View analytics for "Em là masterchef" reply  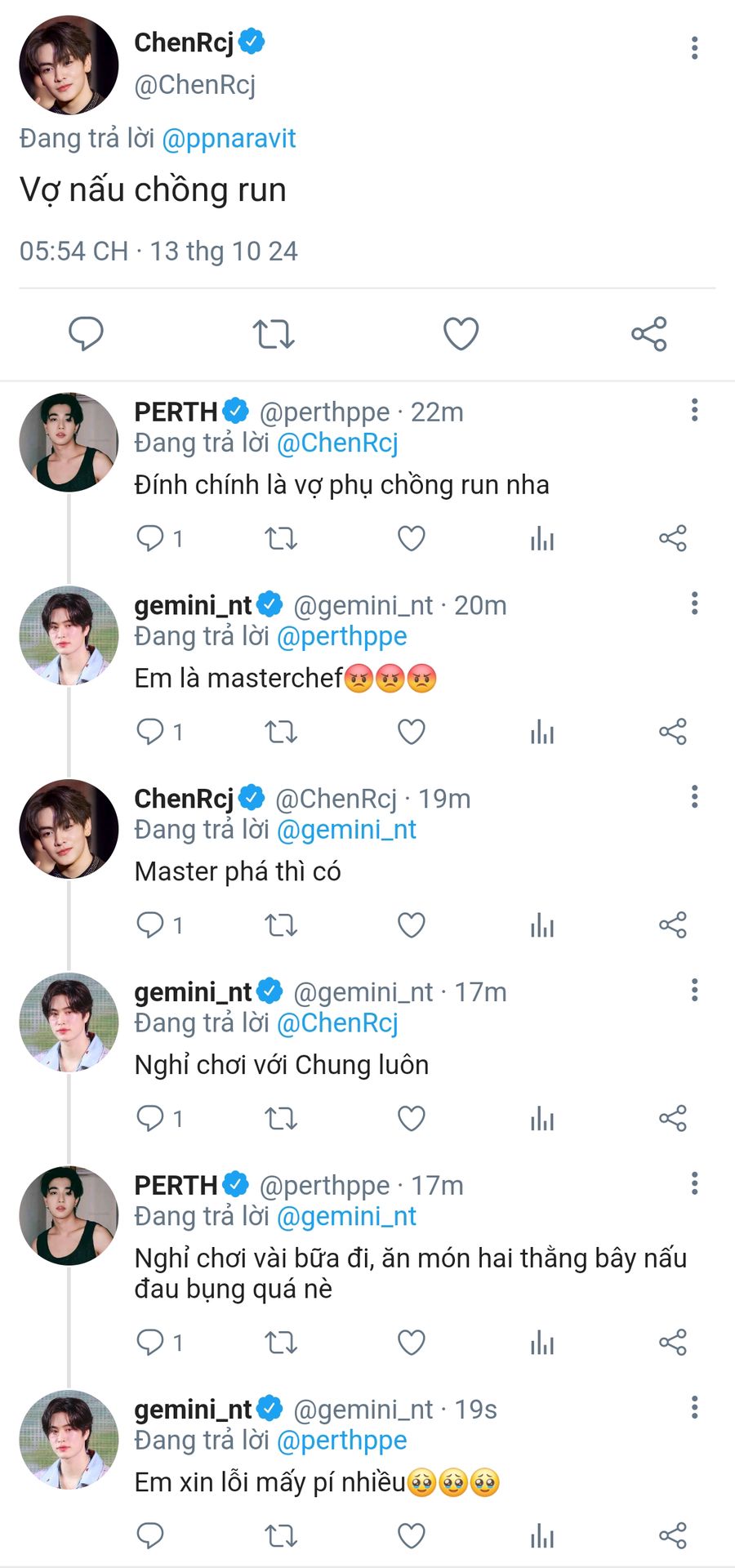pos(542,732)
